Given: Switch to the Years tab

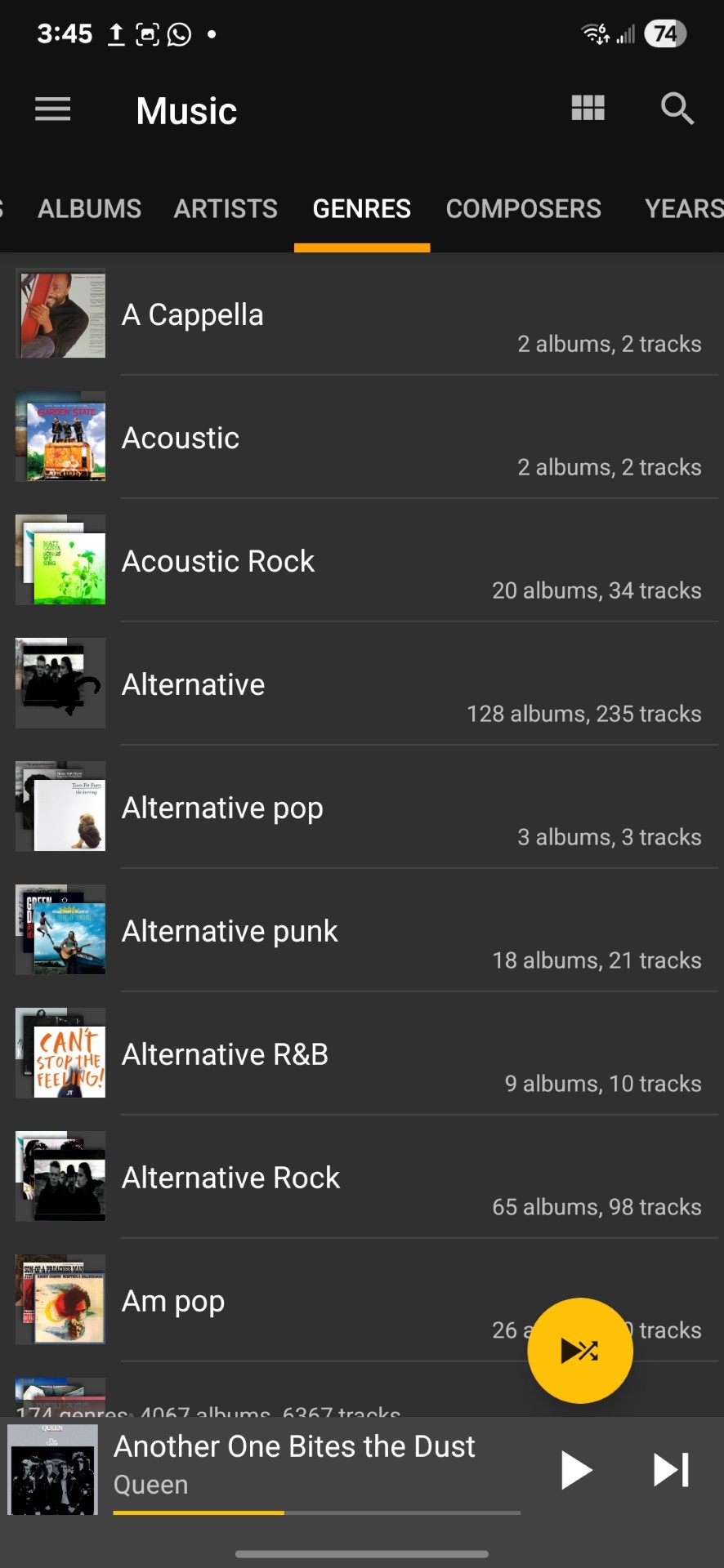Looking at the screenshot, I should 683,209.
